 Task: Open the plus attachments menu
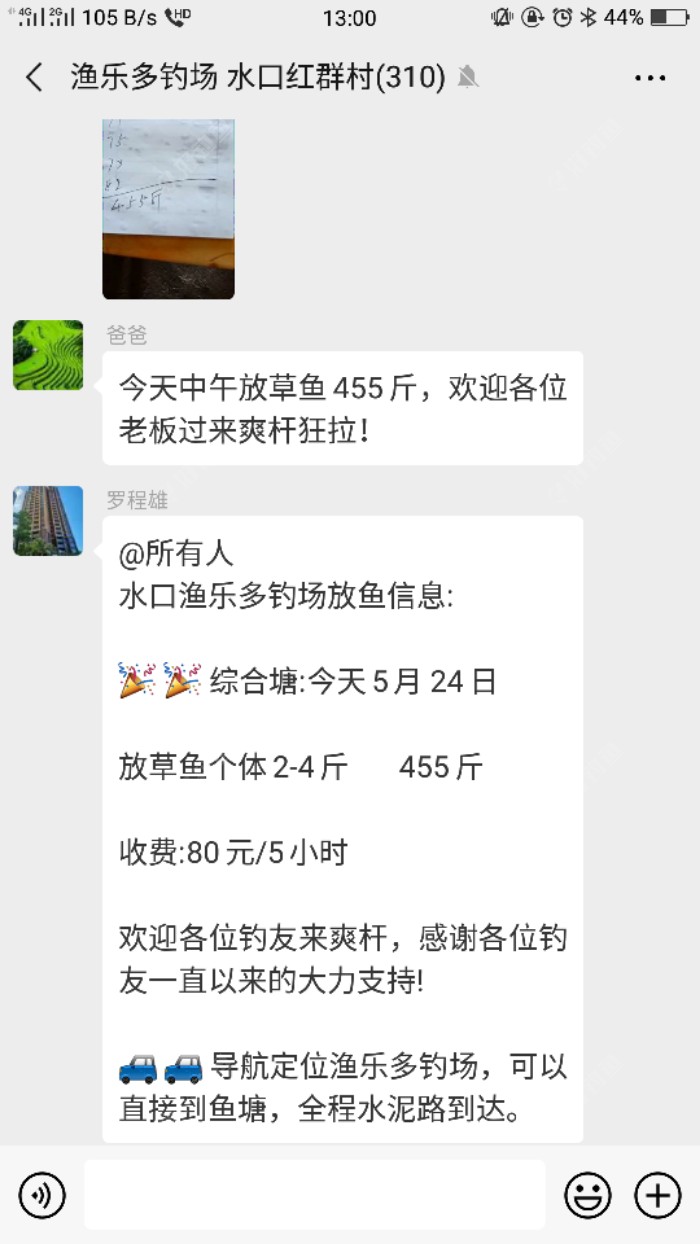click(x=657, y=1195)
